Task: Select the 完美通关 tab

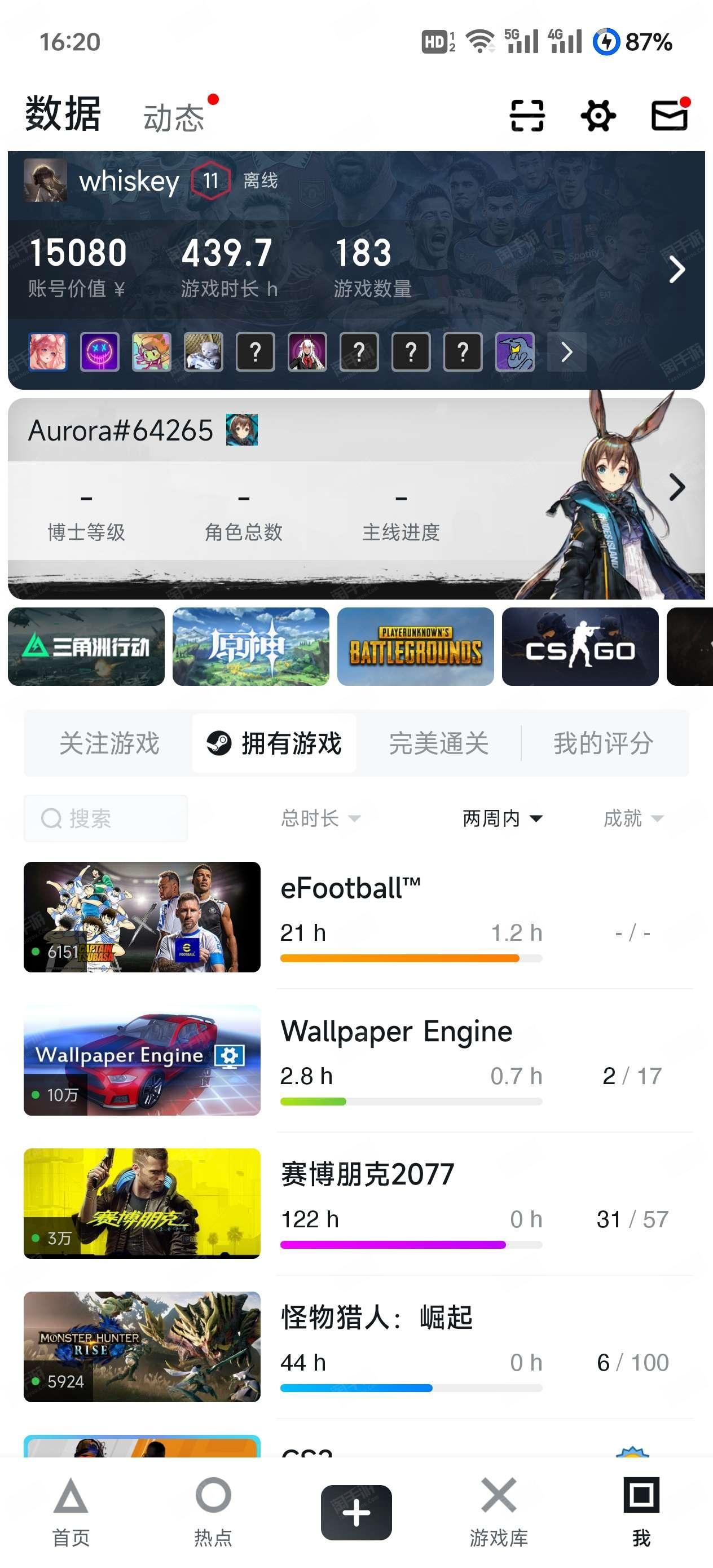Action: click(x=438, y=743)
